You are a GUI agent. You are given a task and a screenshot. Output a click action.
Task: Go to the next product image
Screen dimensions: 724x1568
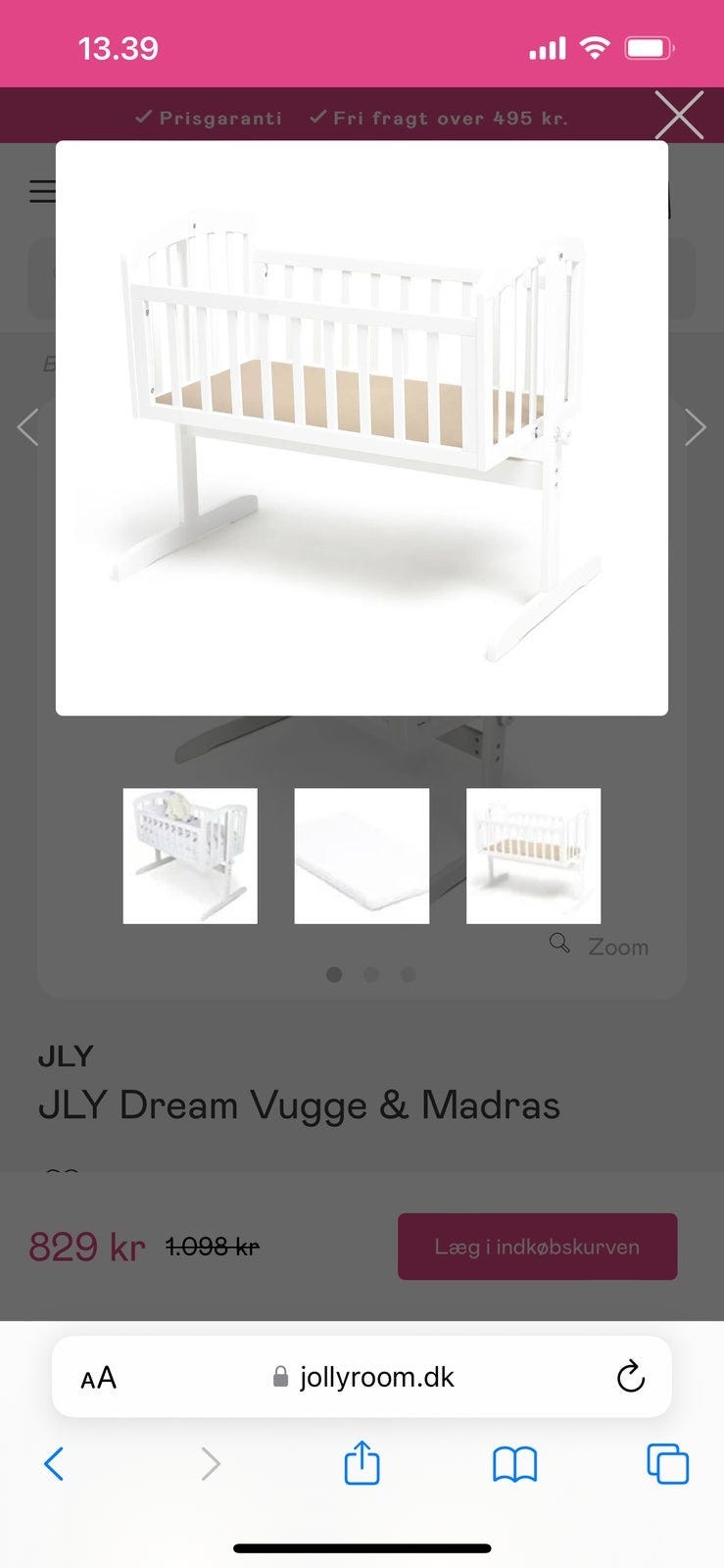[696, 427]
